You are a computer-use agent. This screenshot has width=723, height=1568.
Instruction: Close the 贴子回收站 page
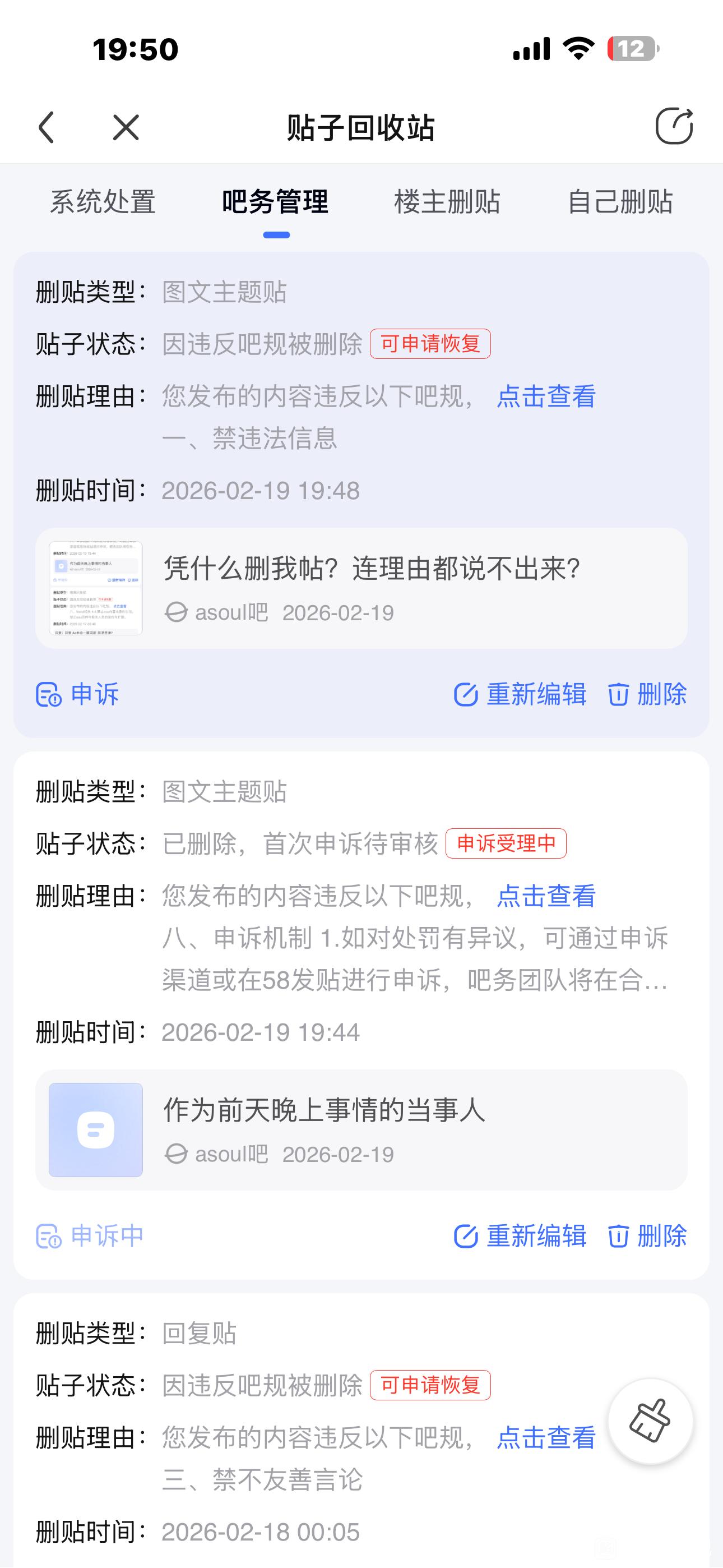pyautogui.click(x=126, y=127)
